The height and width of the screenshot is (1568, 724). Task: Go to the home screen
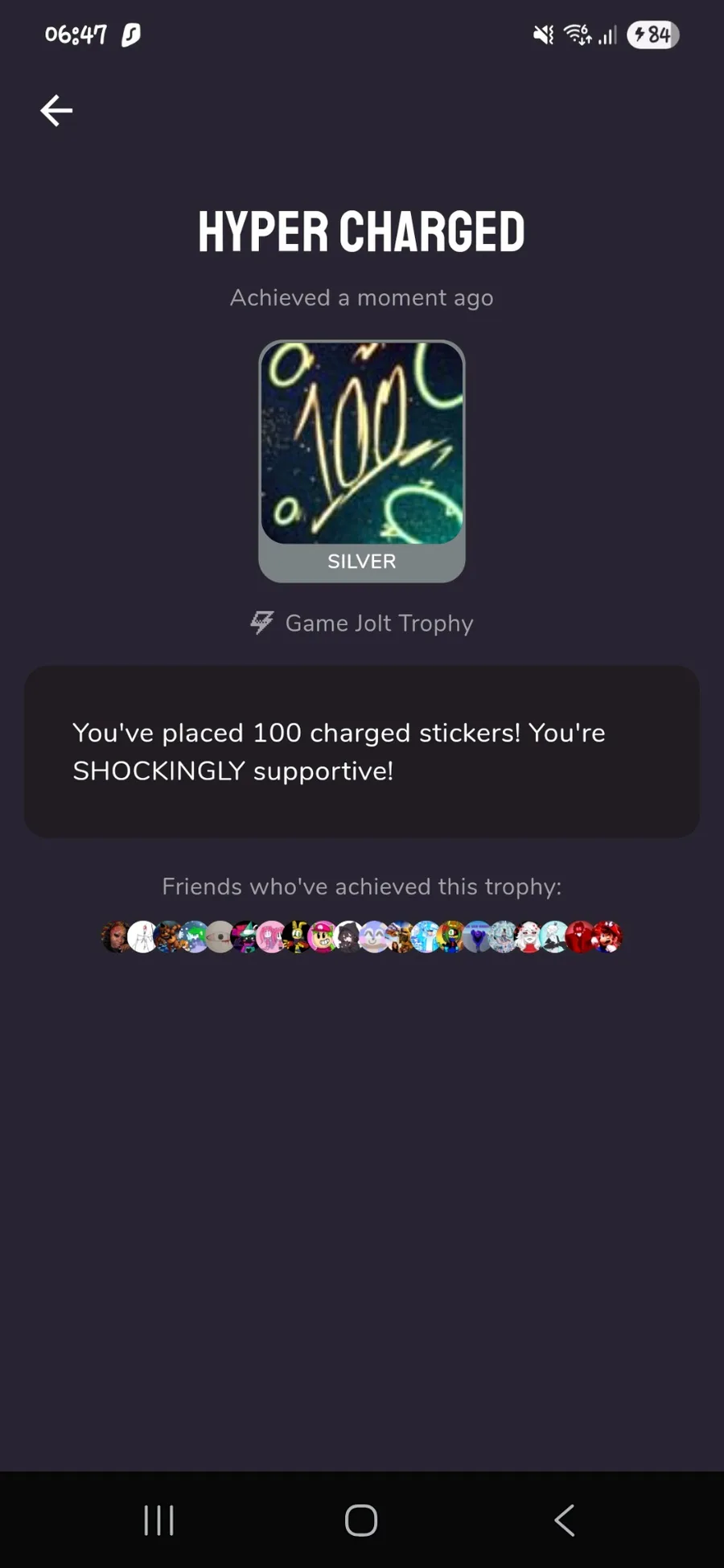(x=361, y=1521)
